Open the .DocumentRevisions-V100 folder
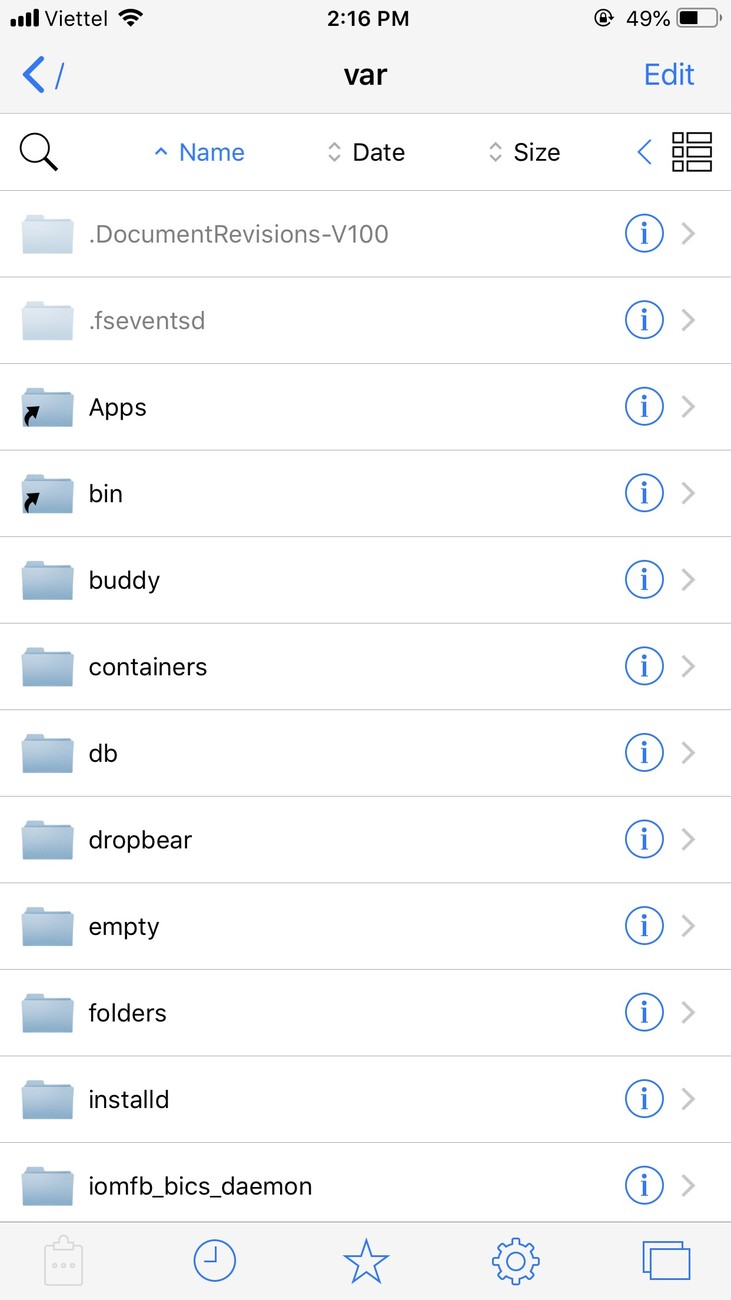Image resolution: width=731 pixels, height=1300 pixels. coord(365,234)
